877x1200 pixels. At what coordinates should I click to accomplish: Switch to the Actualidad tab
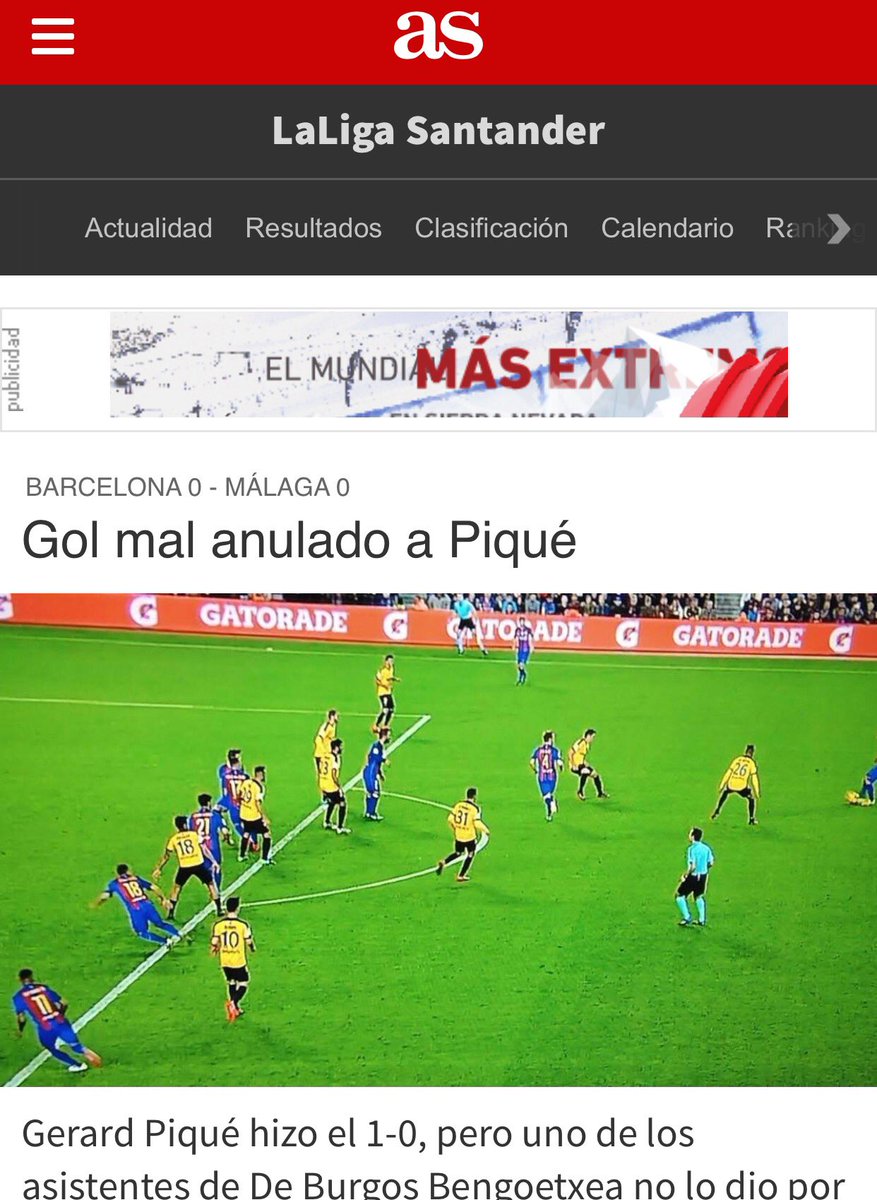148,228
